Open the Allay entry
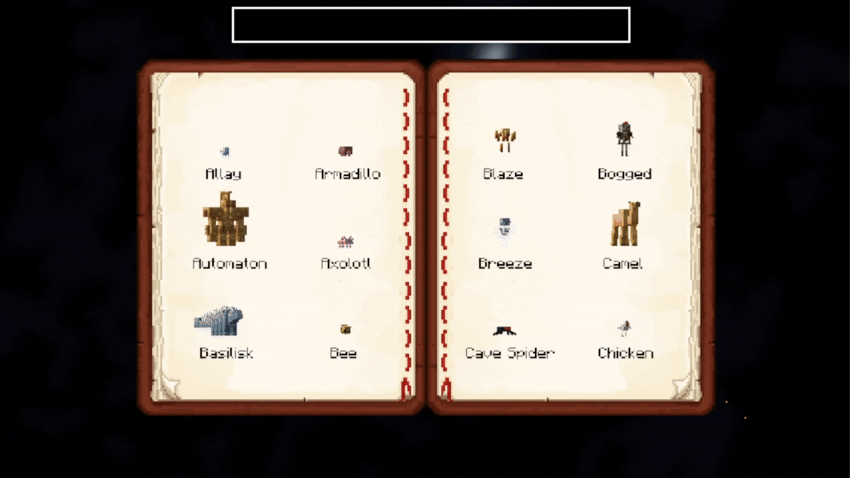The height and width of the screenshot is (478, 850). [x=224, y=163]
